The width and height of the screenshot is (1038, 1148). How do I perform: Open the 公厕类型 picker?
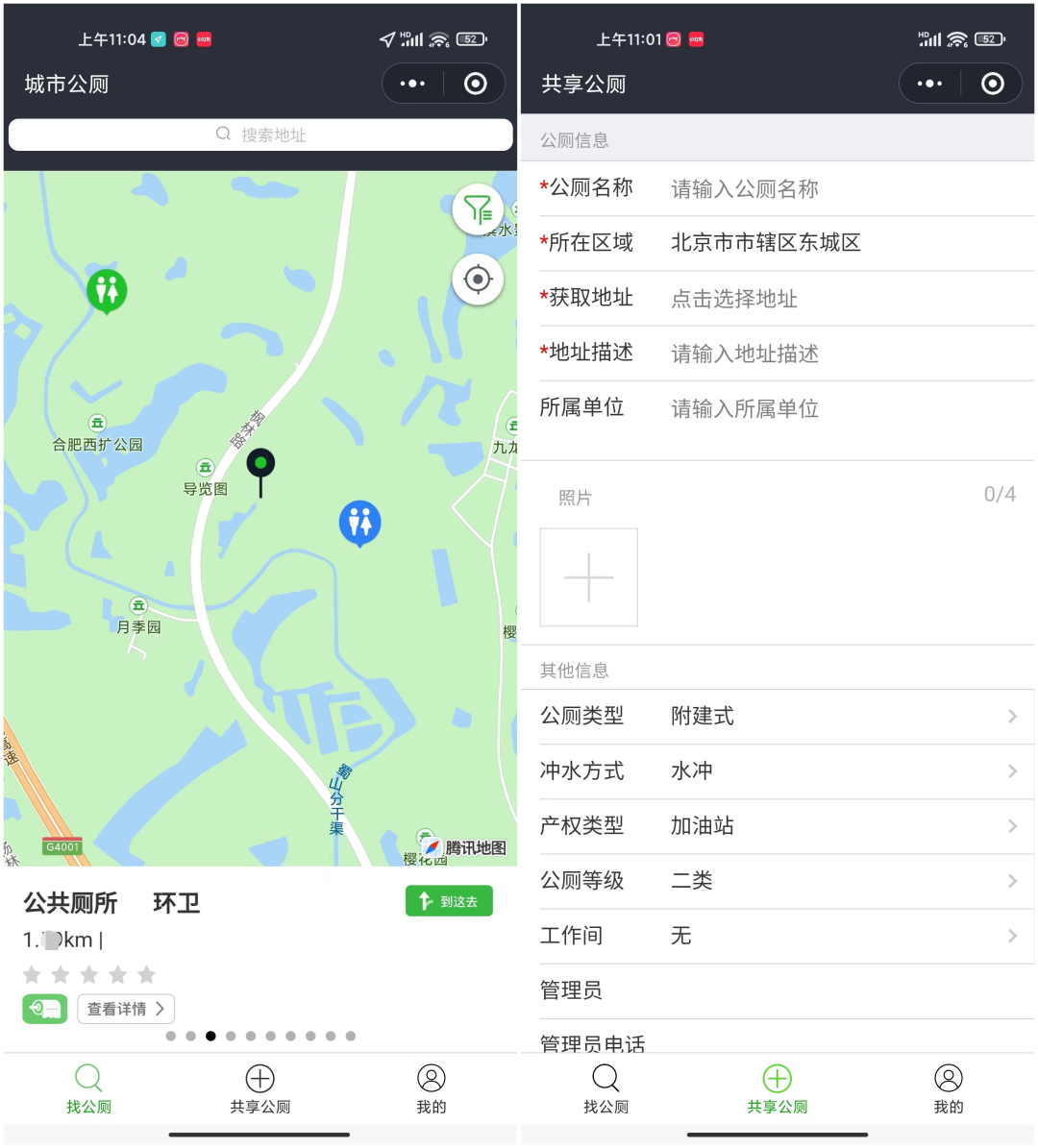[x=777, y=717]
